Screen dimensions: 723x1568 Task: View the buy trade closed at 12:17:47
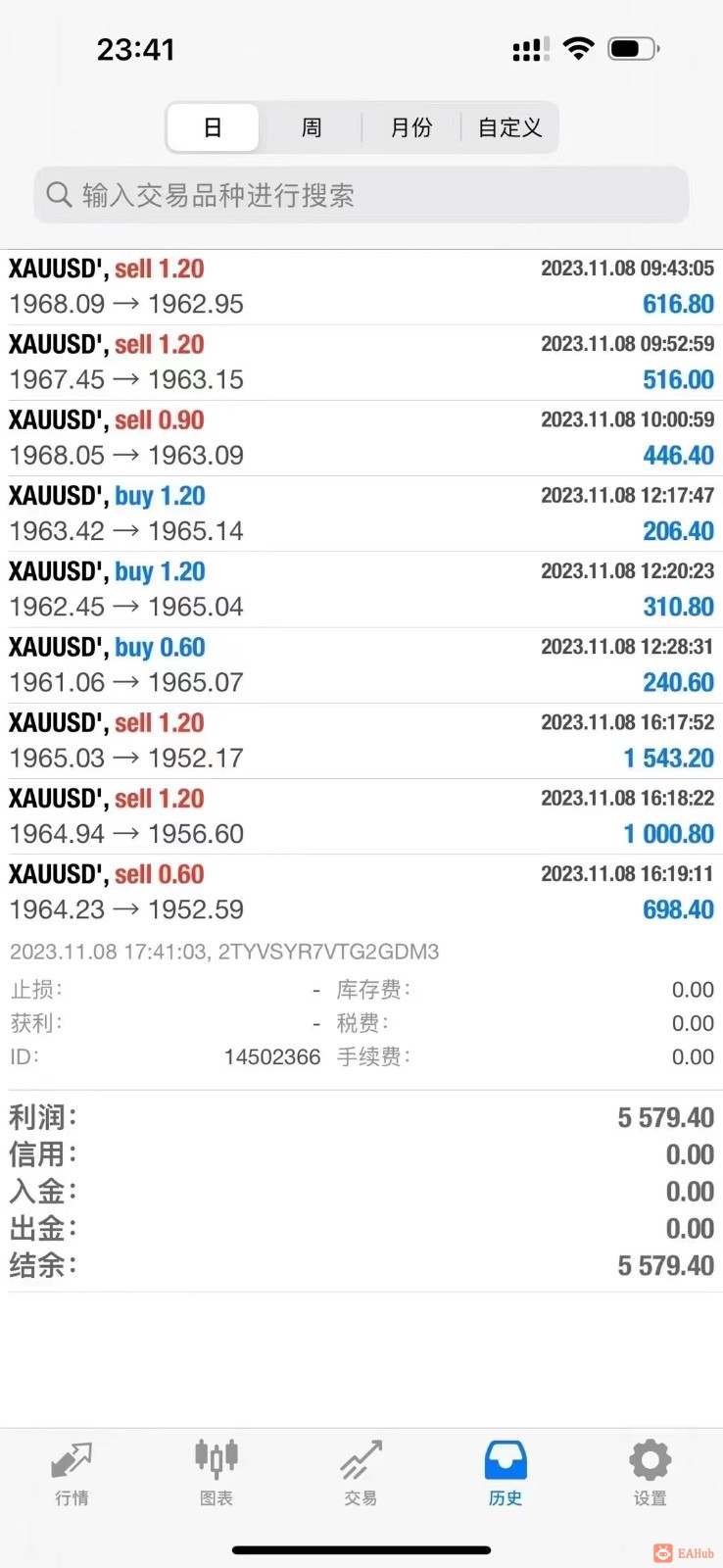point(361,513)
